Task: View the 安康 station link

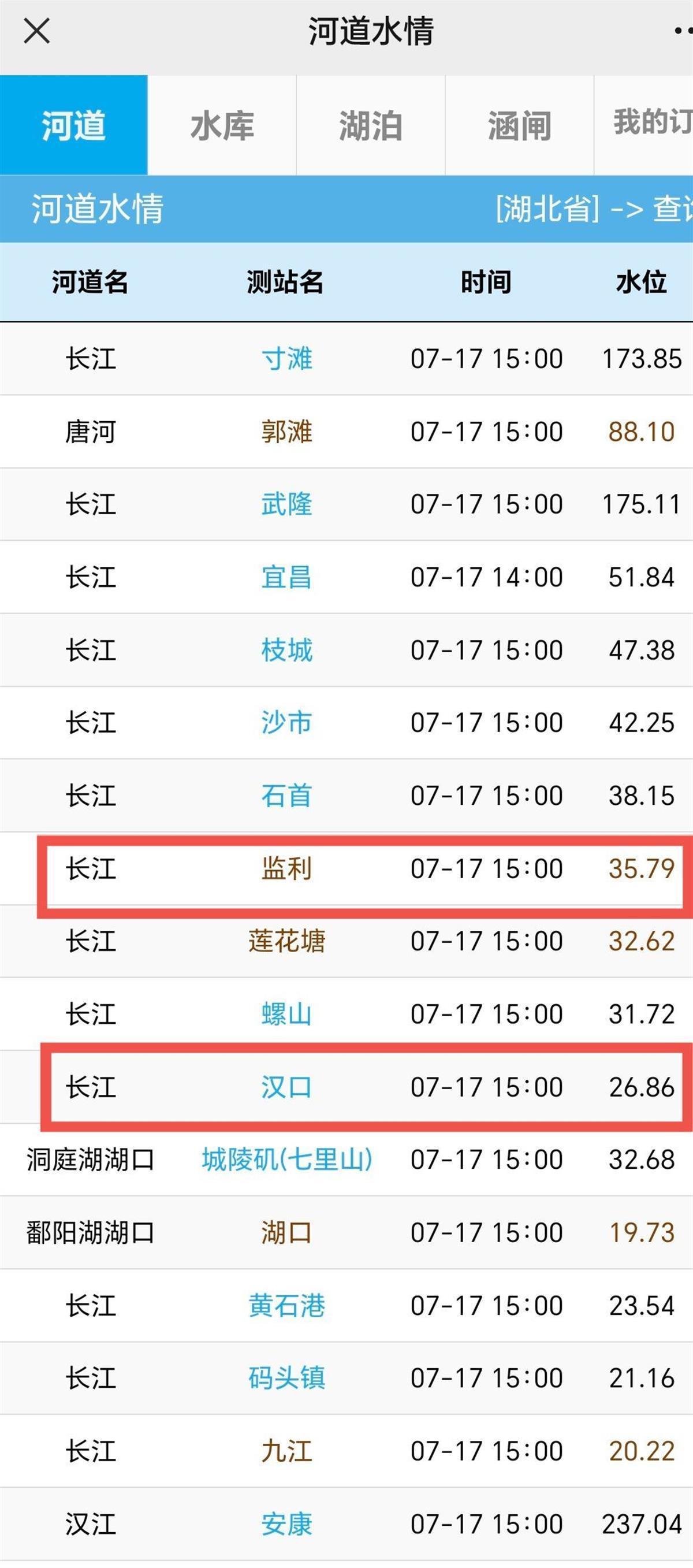Action: [286, 1524]
